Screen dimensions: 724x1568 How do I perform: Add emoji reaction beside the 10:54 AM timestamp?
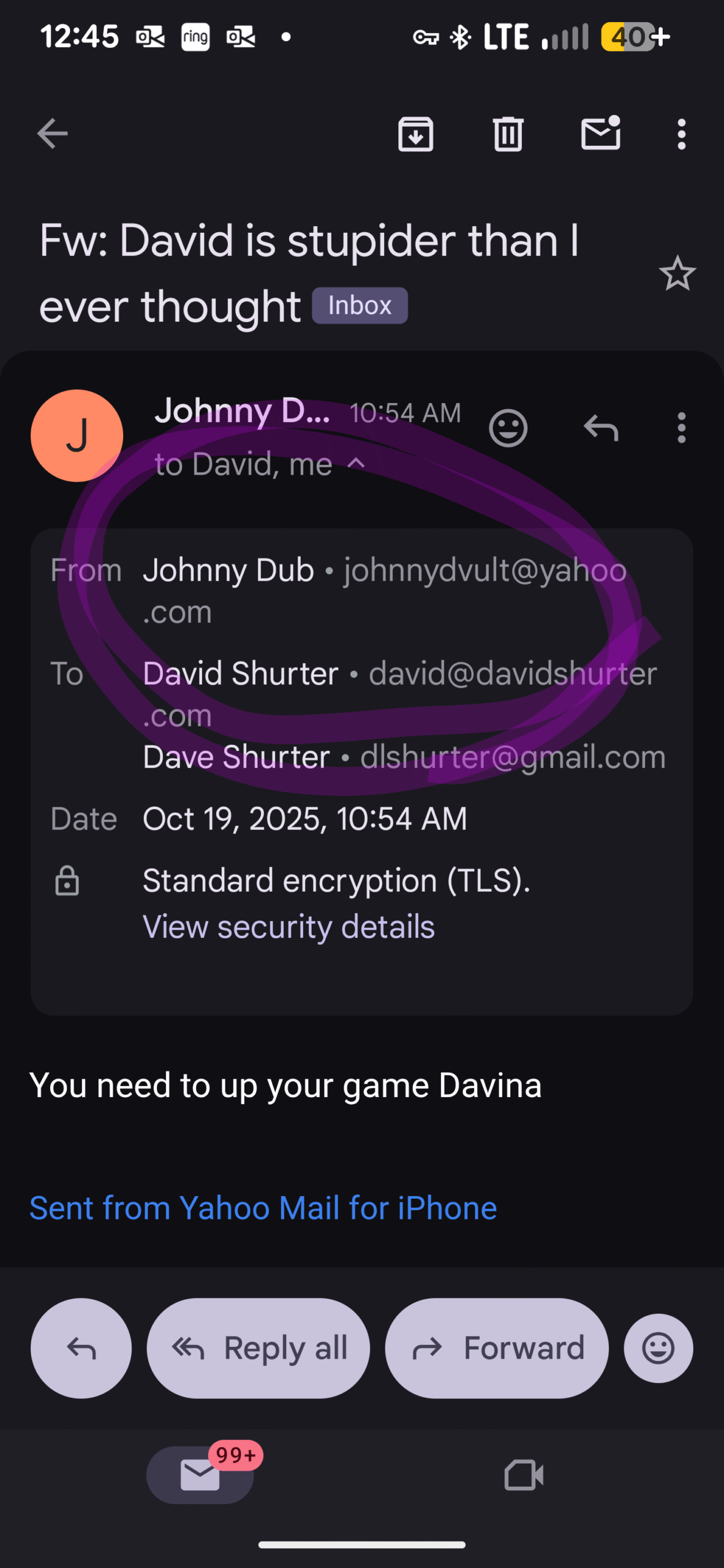508,428
